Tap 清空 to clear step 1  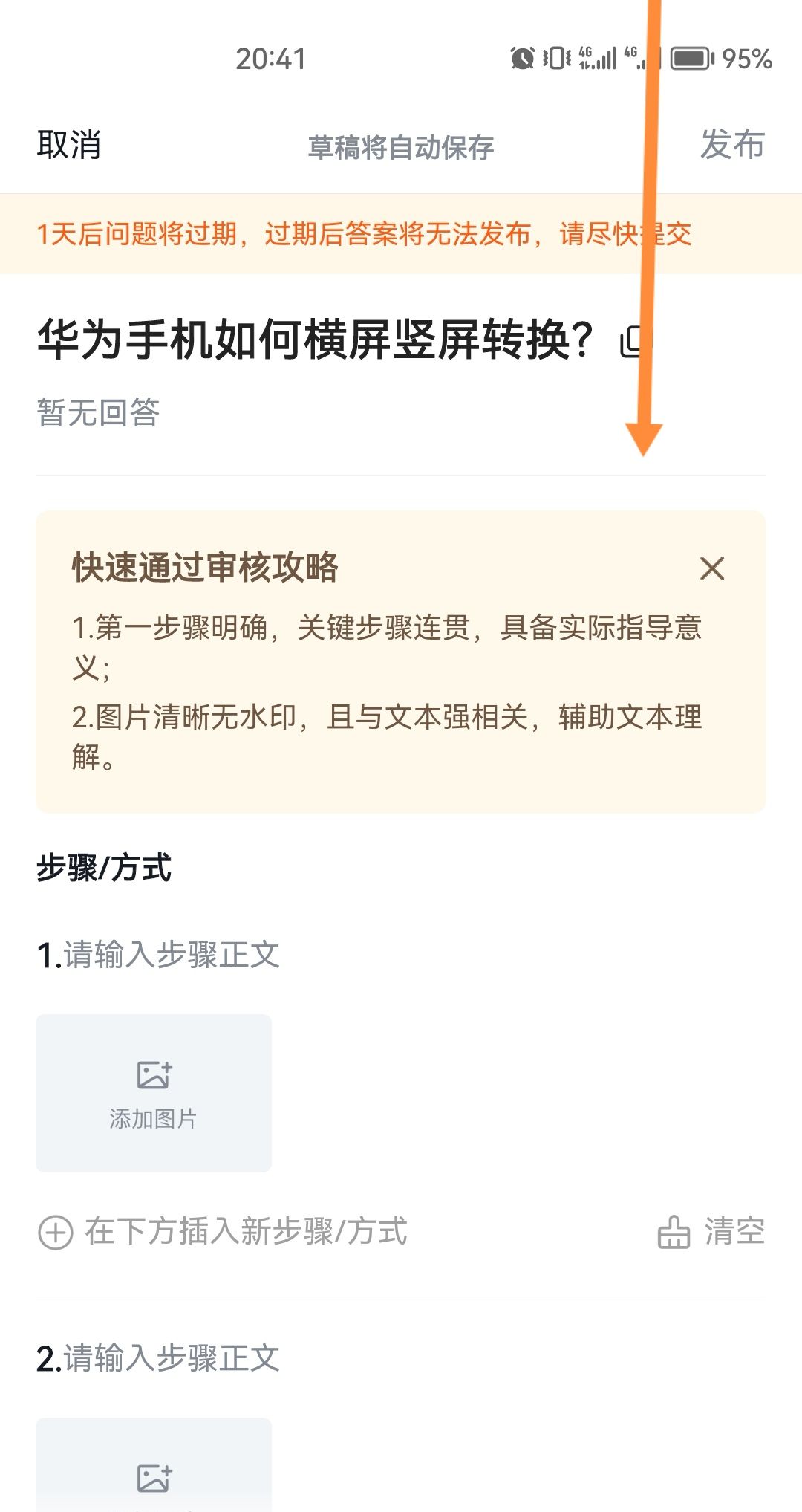click(711, 1232)
